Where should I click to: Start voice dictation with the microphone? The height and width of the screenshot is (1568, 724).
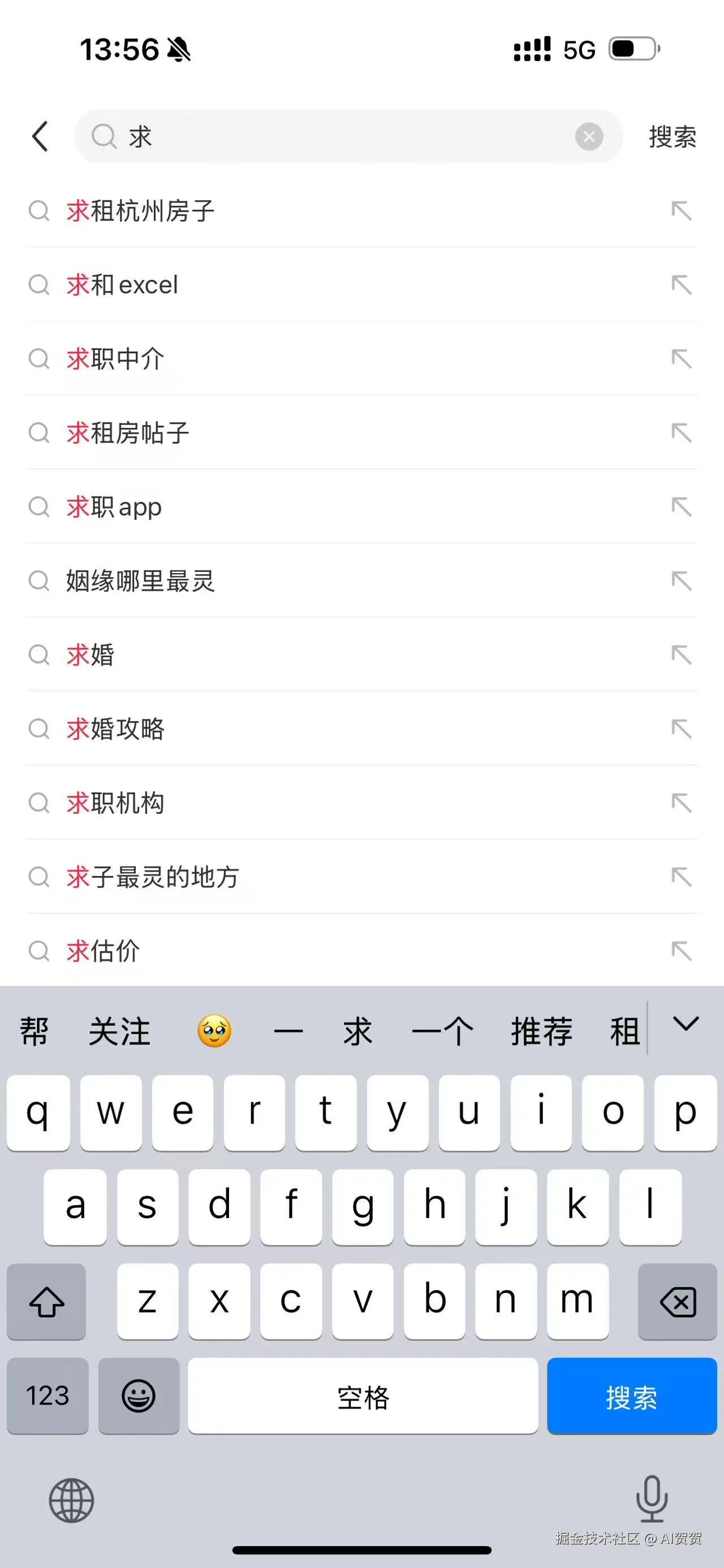click(x=652, y=1499)
